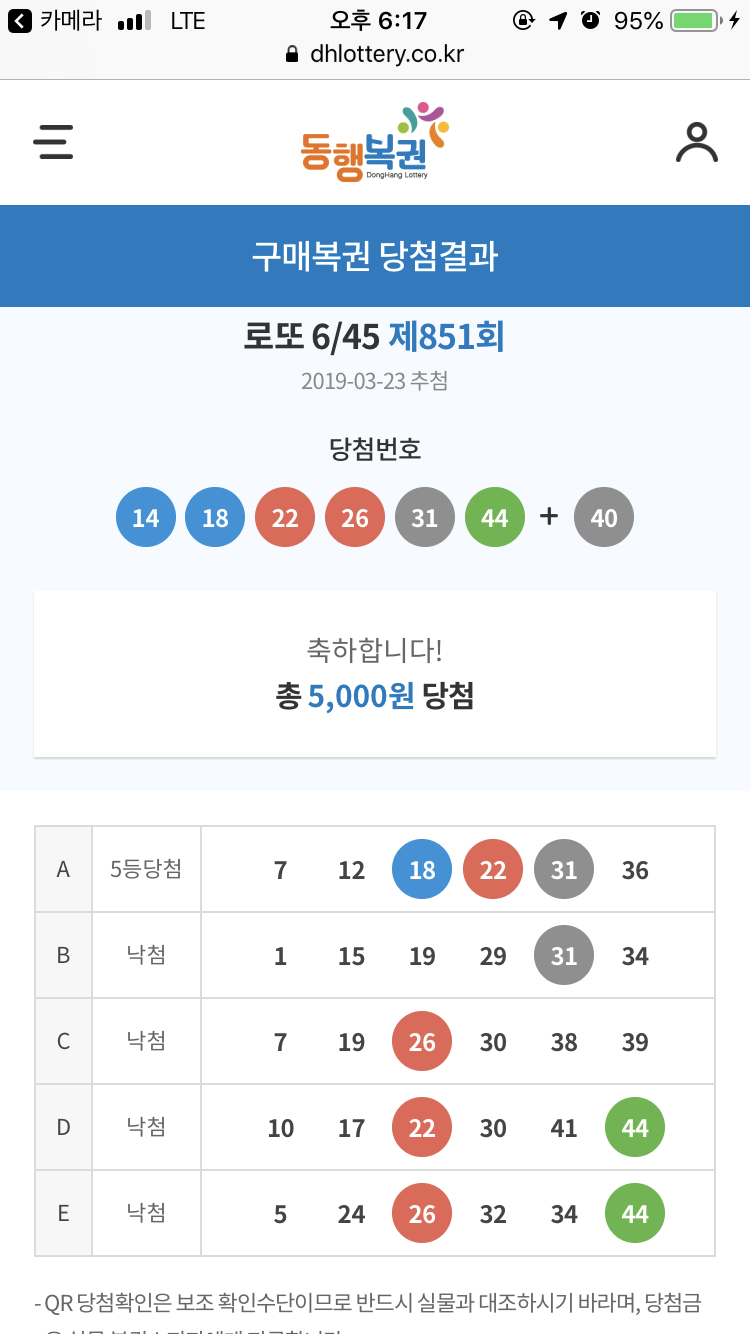Image resolution: width=750 pixels, height=1334 pixels.
Task: Return to the Camera app
Action: tap(56, 20)
